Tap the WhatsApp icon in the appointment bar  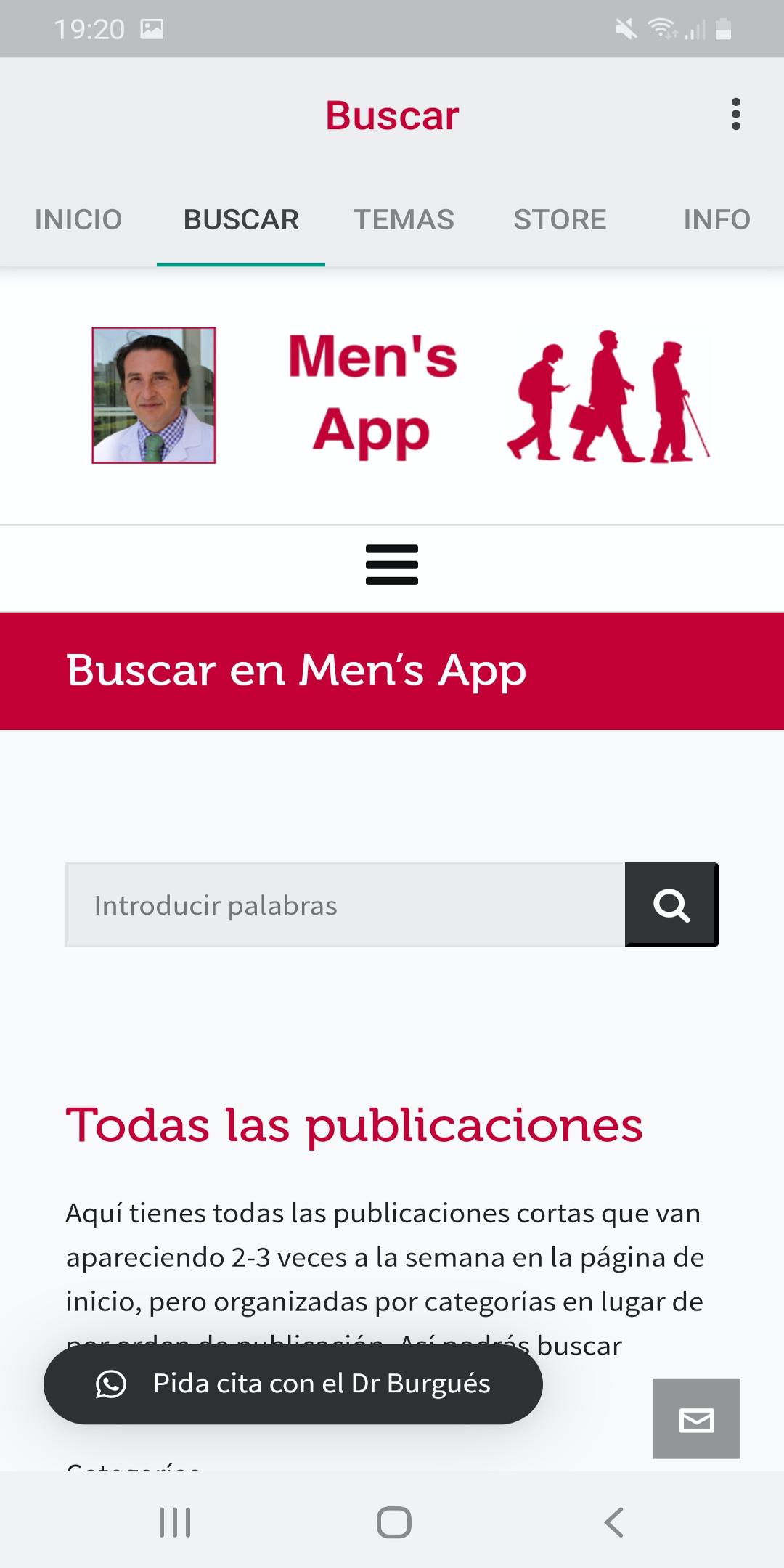pyautogui.click(x=113, y=1384)
